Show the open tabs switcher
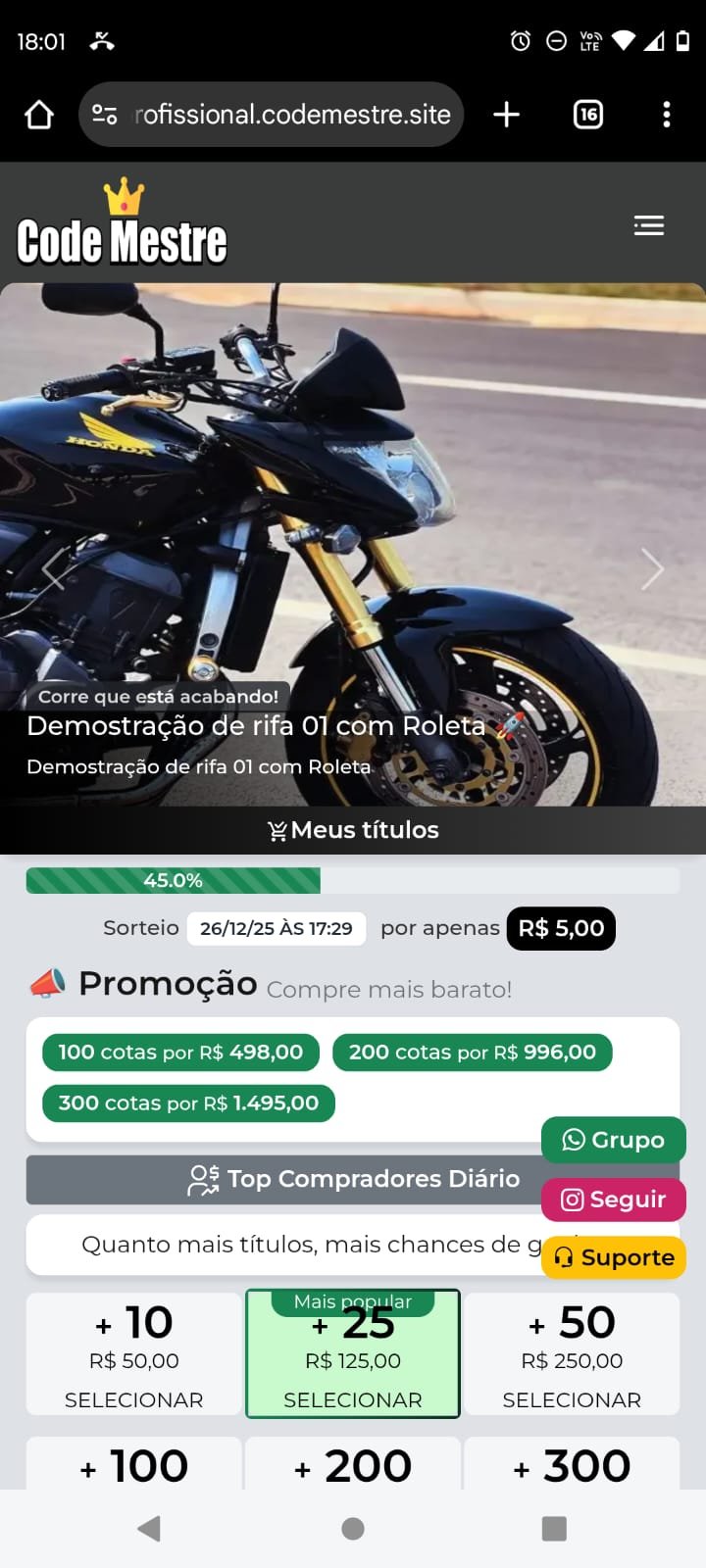 (x=588, y=115)
